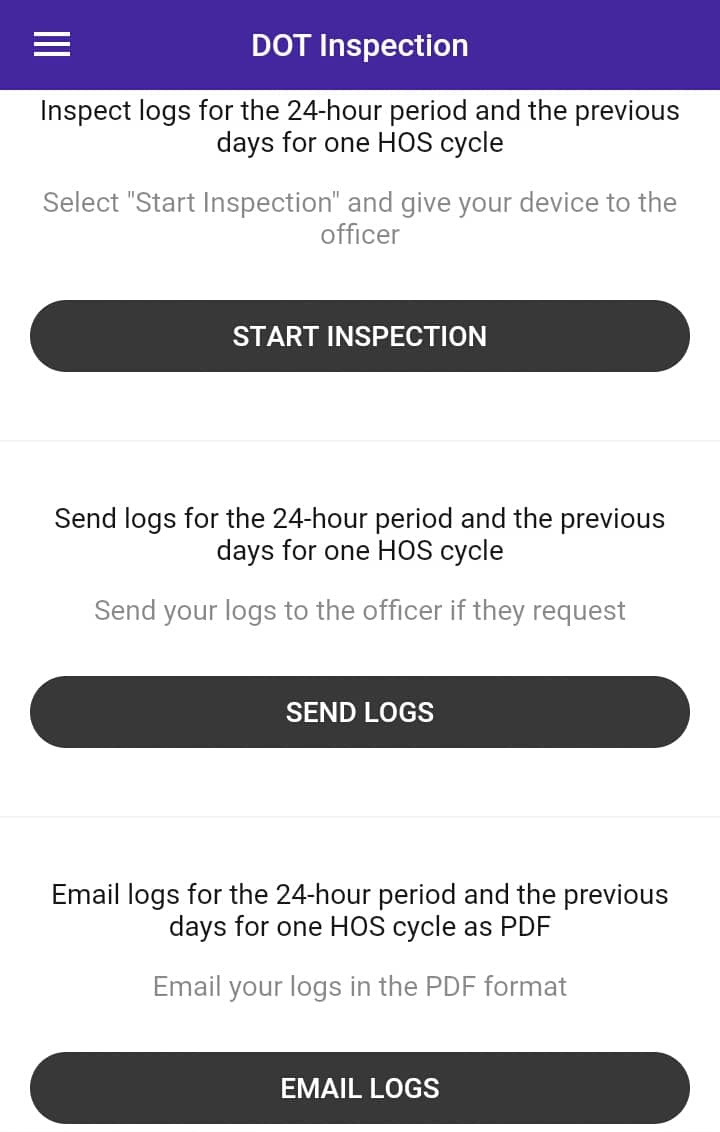This screenshot has width=720, height=1132.
Task: Email logs as PDF
Action: [360, 1088]
